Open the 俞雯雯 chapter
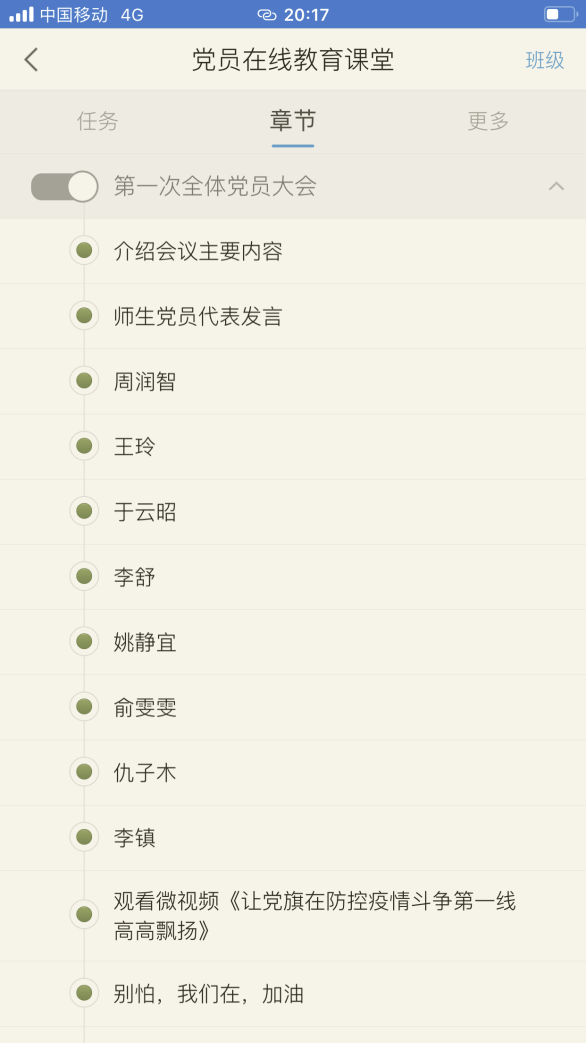 click(293, 708)
